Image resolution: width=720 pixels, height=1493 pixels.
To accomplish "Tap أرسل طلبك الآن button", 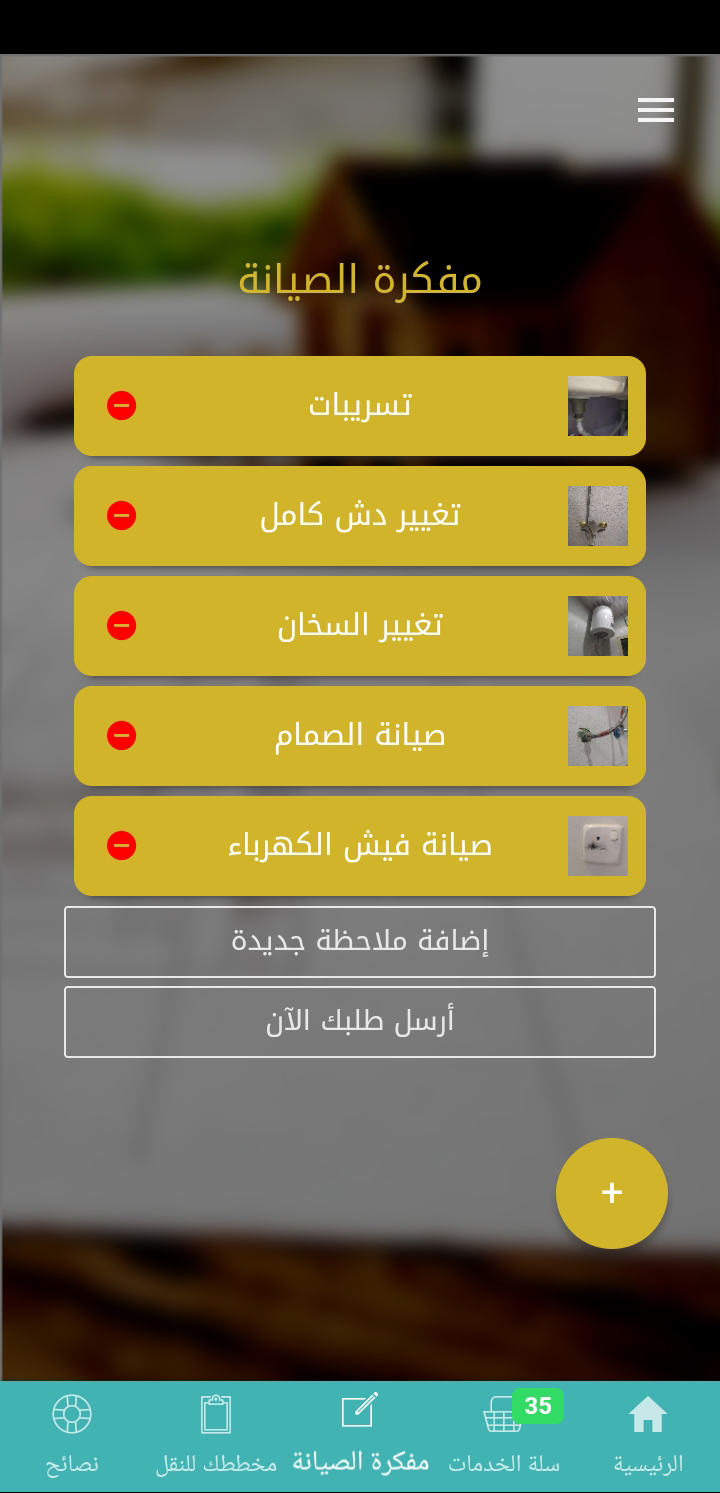I will click(360, 1022).
